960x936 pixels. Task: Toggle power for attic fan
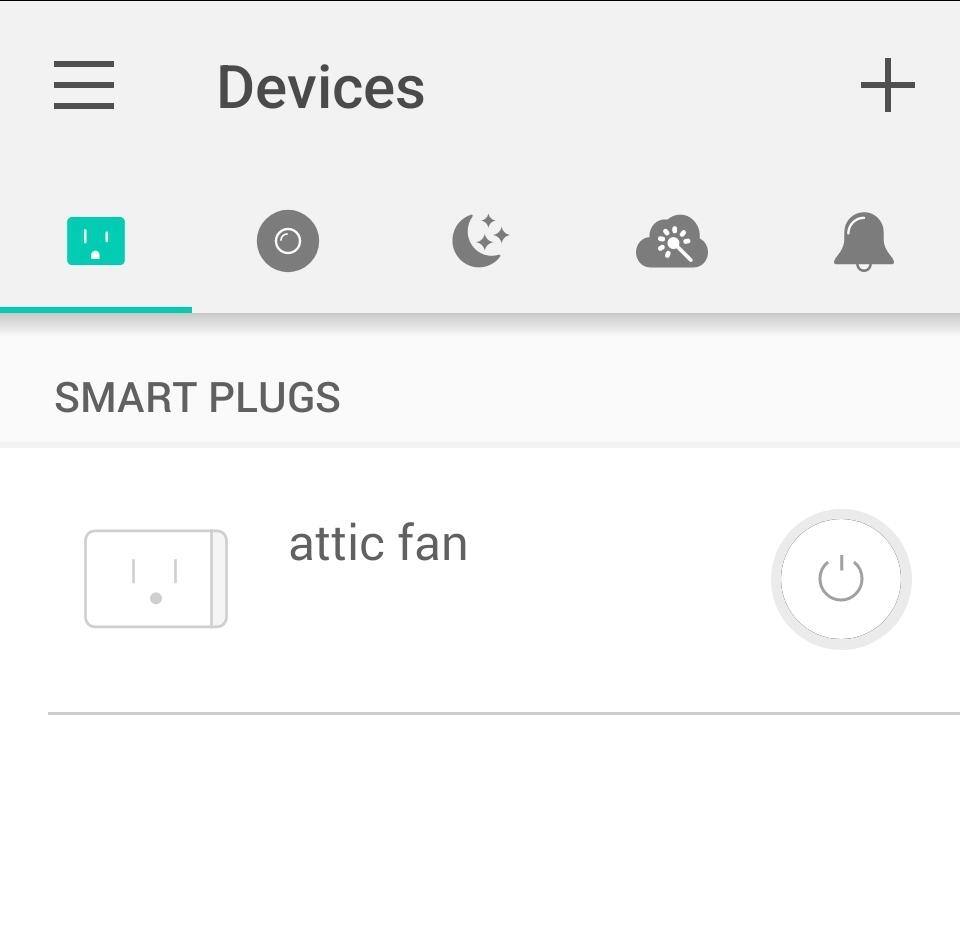tap(840, 579)
